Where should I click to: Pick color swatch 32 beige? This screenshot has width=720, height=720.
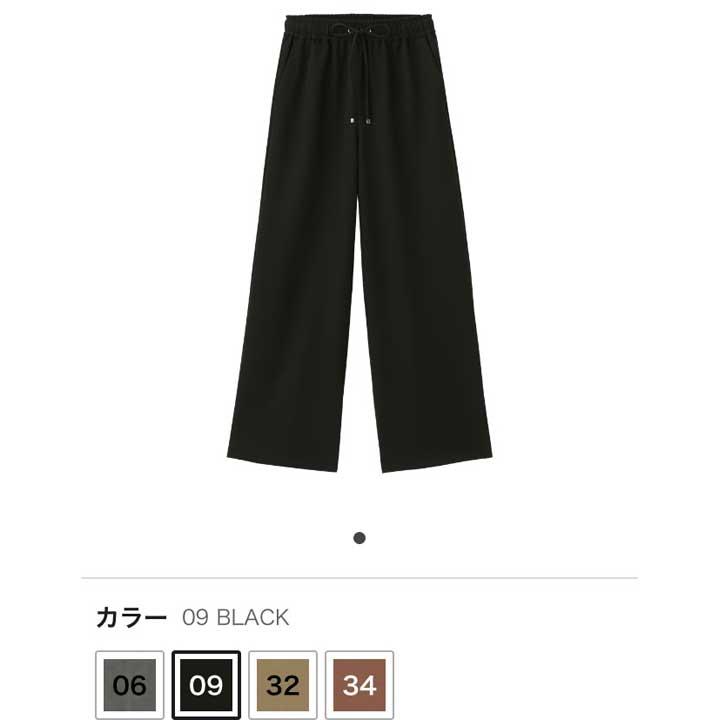click(283, 685)
